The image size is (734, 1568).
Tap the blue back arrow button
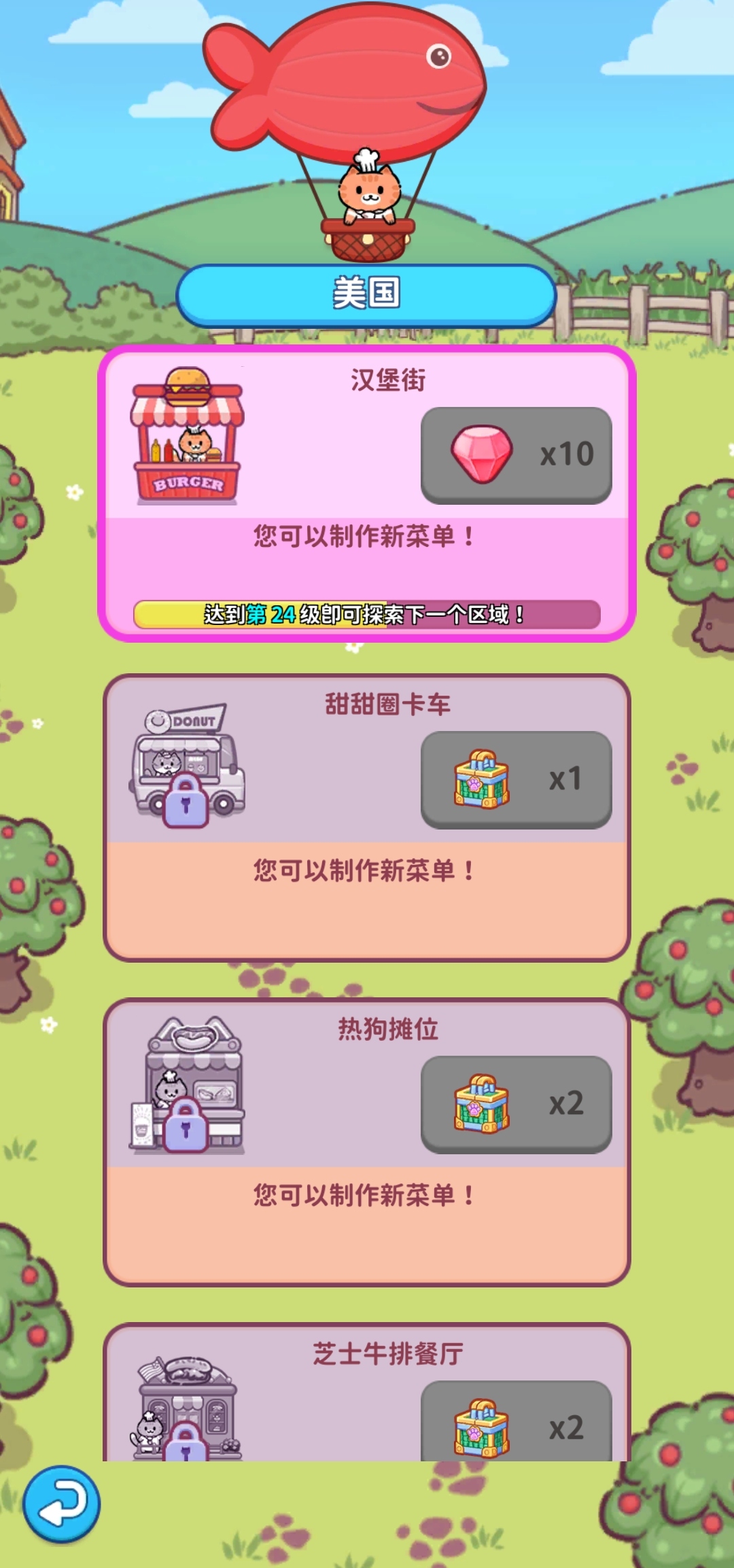point(61,1503)
